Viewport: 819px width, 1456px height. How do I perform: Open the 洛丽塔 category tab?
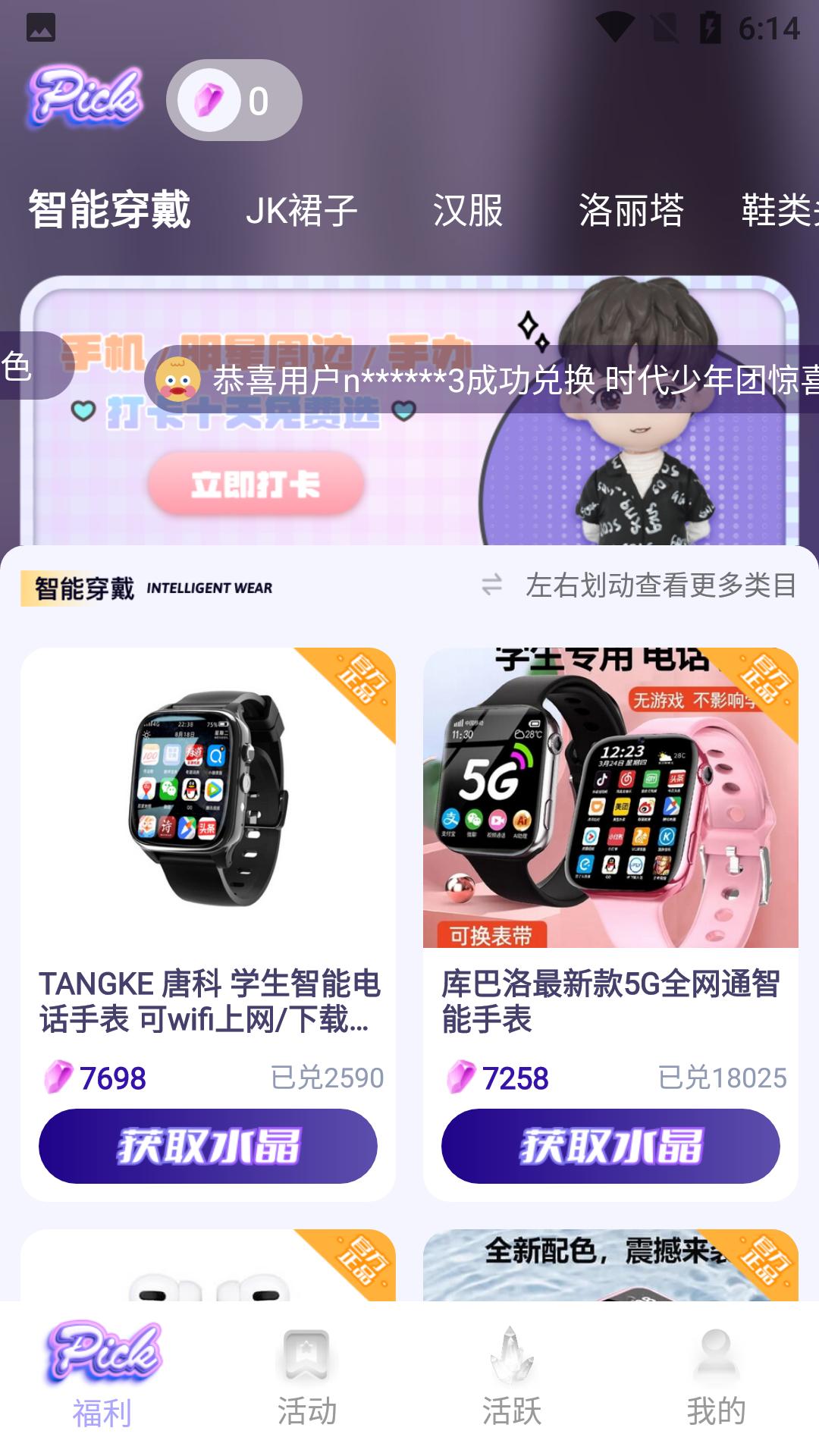tap(631, 210)
